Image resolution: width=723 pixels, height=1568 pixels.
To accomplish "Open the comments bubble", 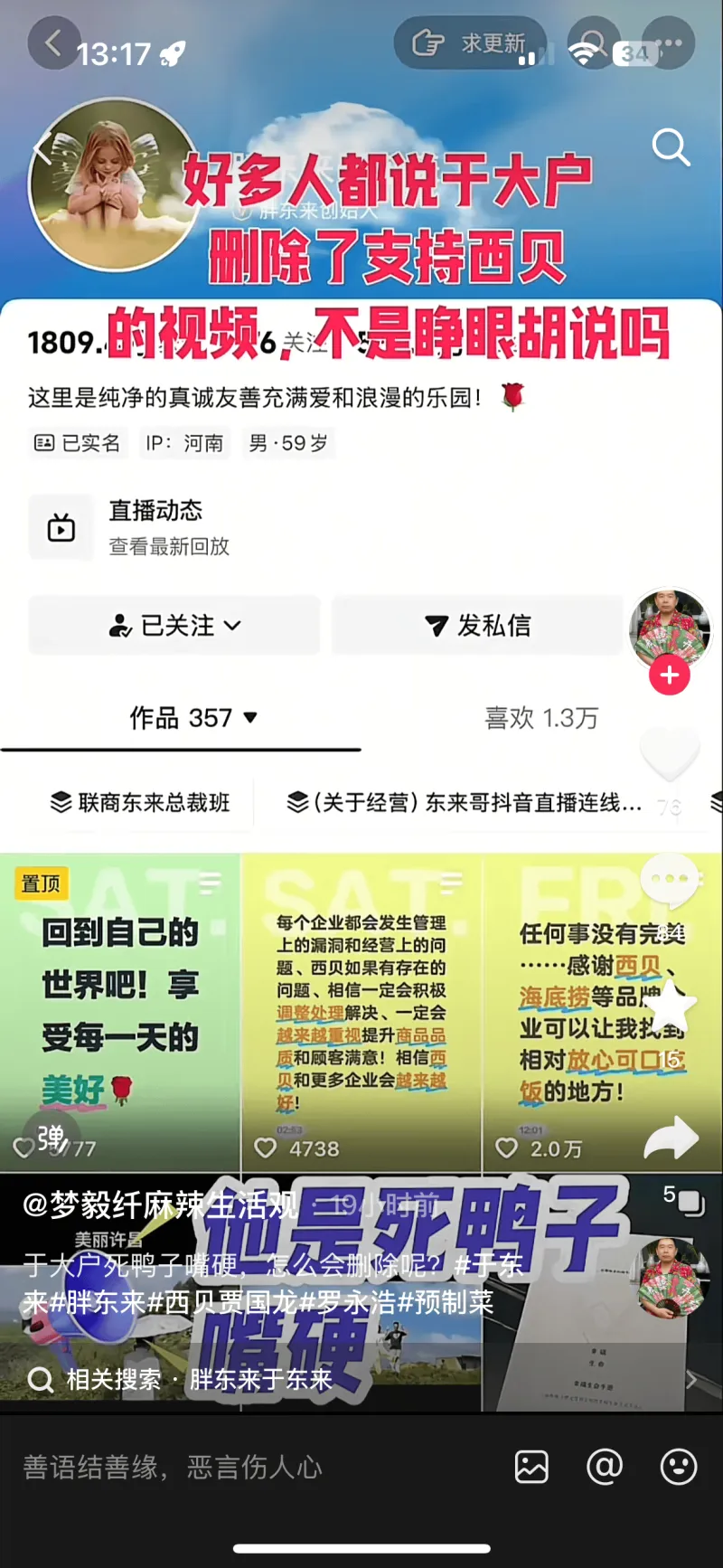I will point(669,879).
